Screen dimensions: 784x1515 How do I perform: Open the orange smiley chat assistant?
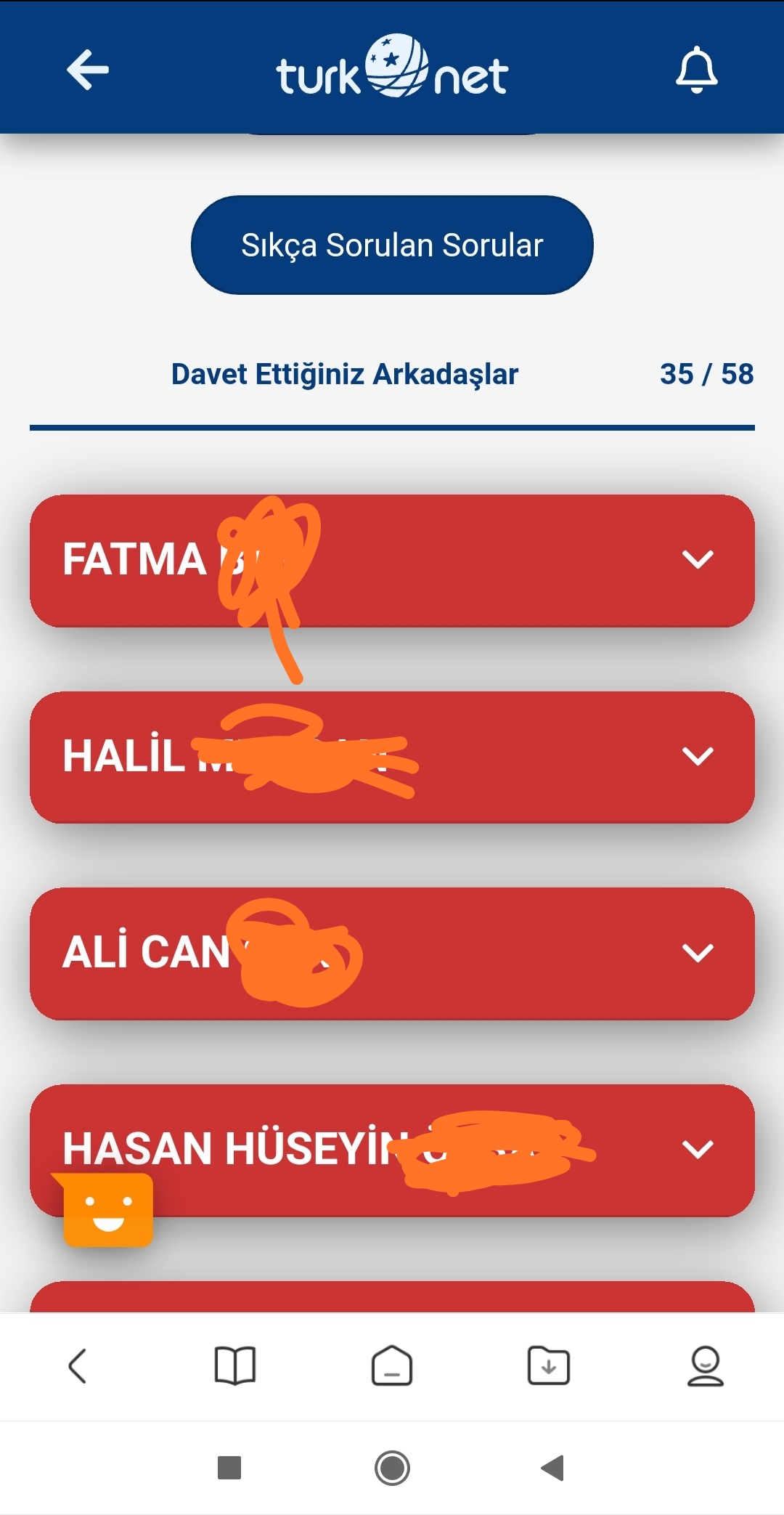107,1210
